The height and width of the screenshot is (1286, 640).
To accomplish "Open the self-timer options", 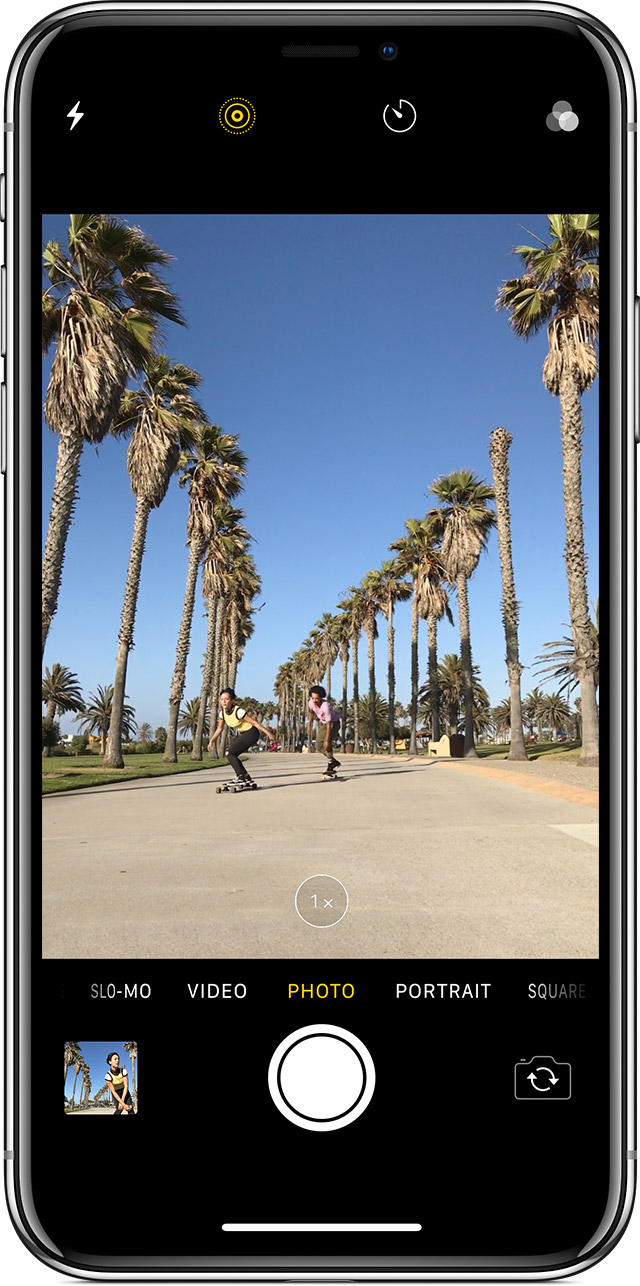I will coord(399,117).
